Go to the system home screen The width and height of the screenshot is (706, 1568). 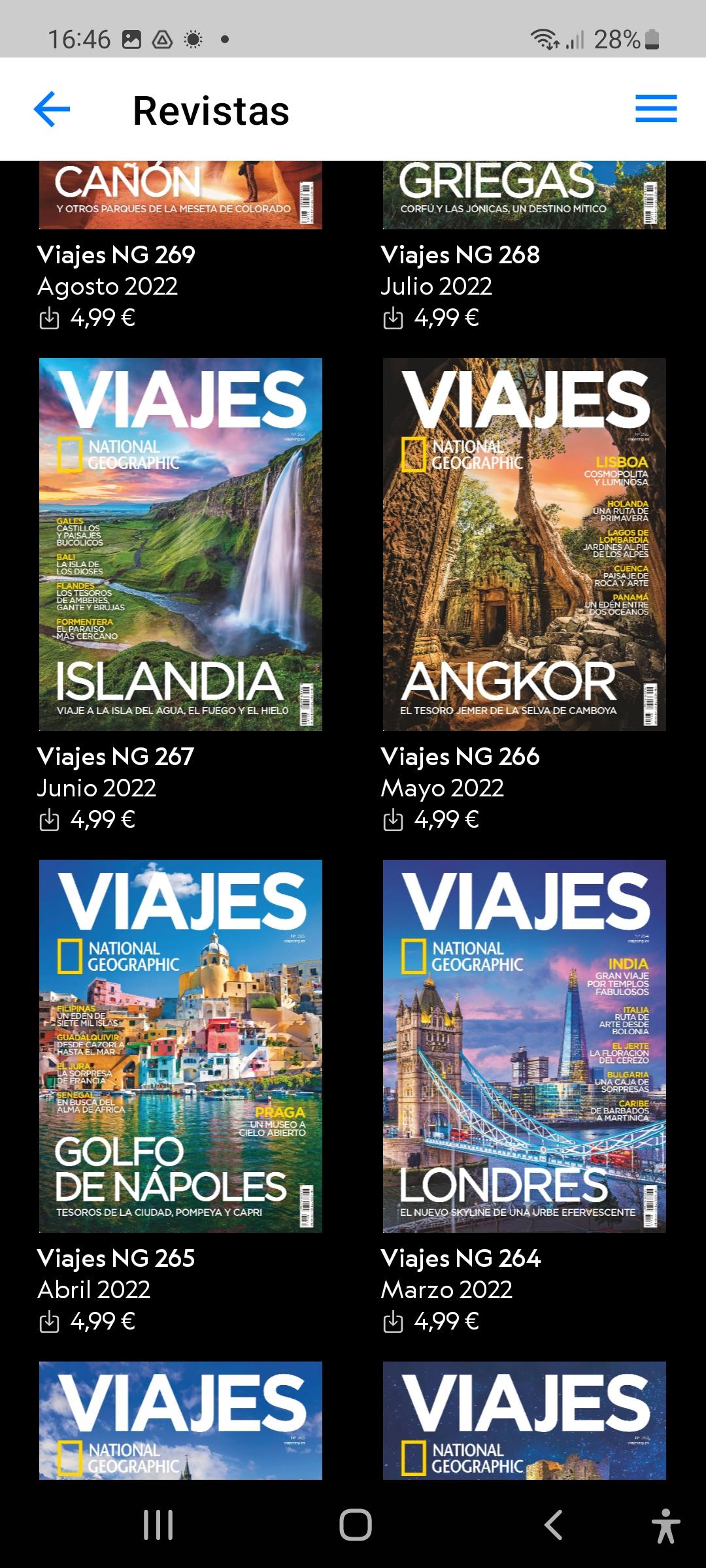[x=355, y=1525]
